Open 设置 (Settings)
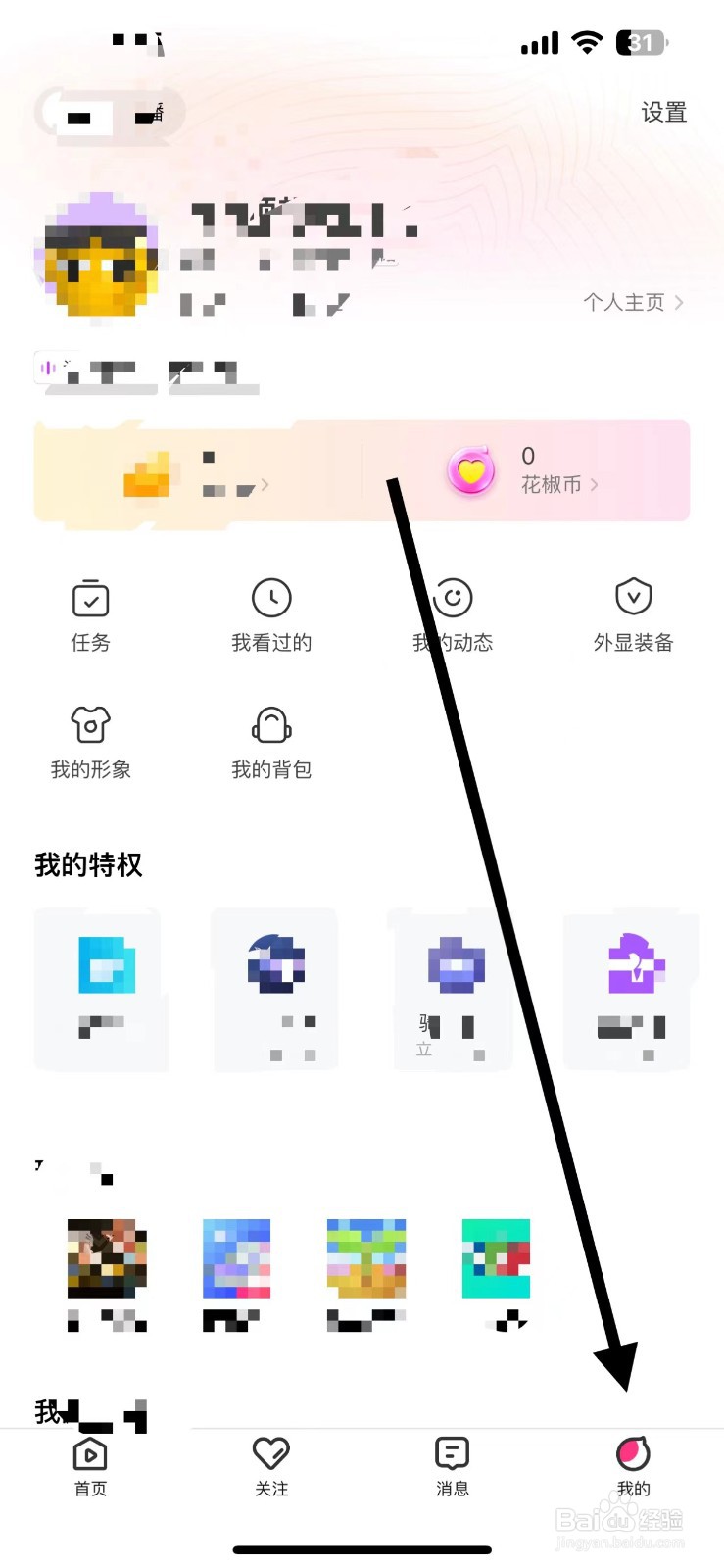 (x=662, y=114)
